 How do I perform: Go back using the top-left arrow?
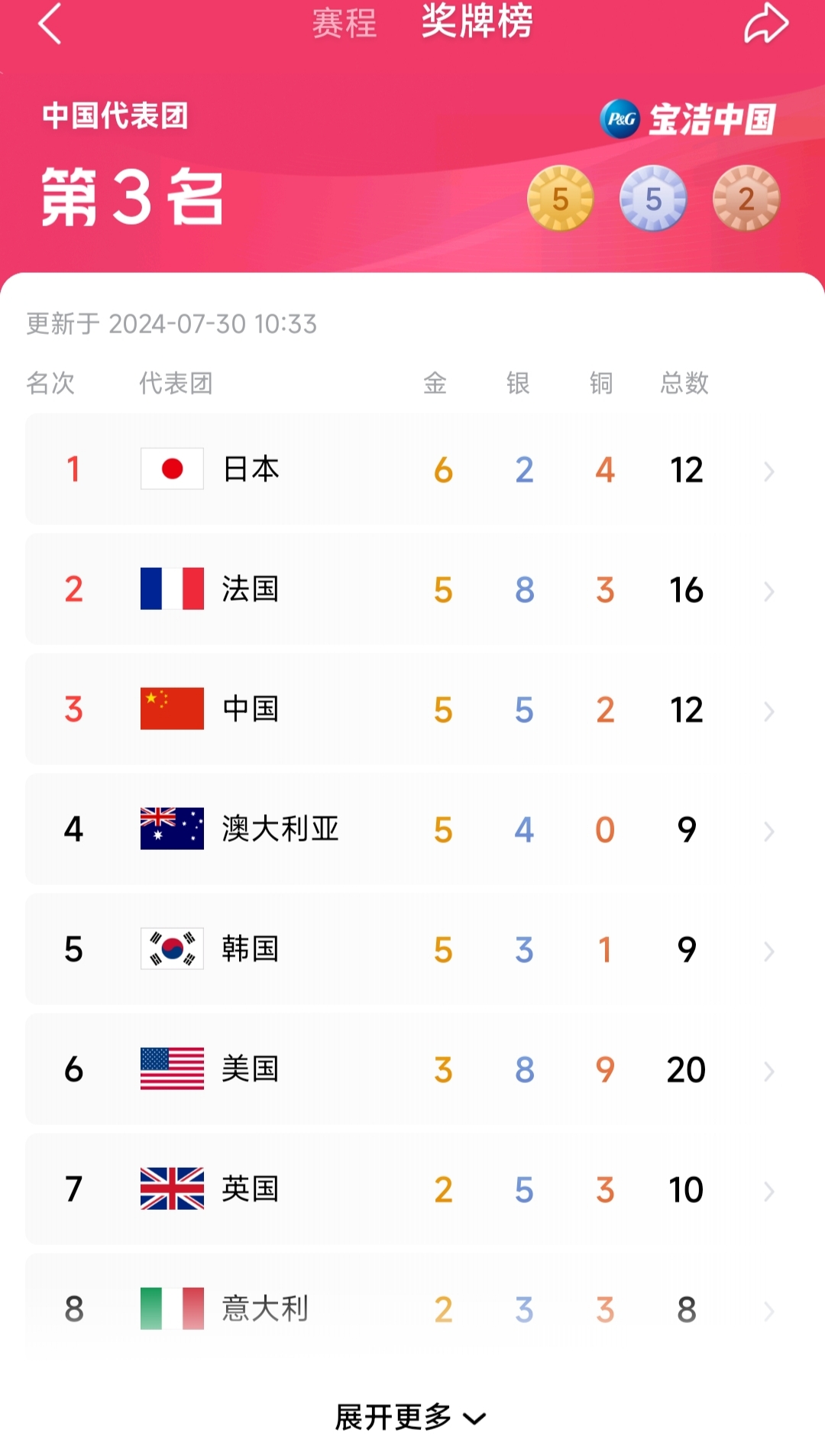coord(50,24)
